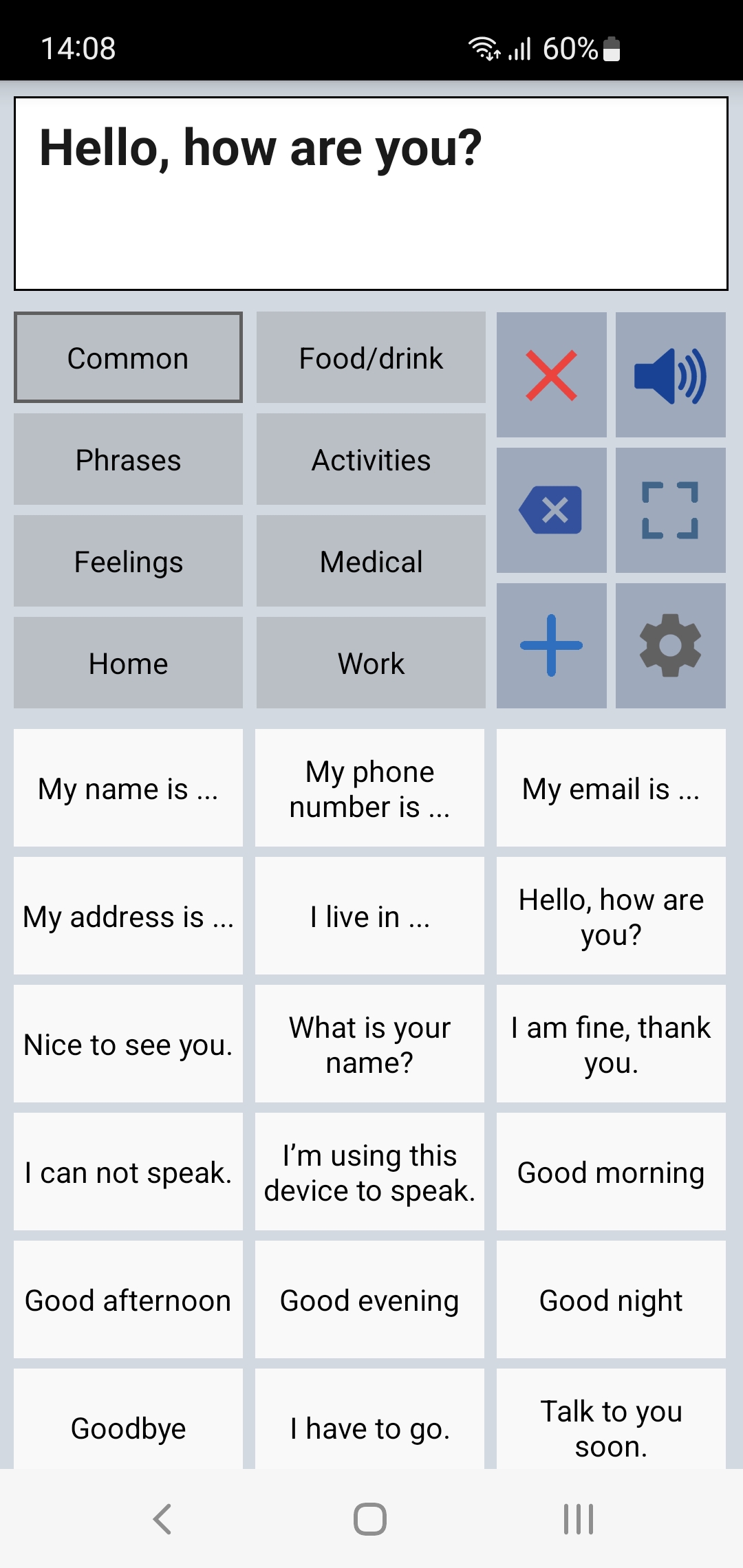
Task: Clear the message with the red X
Action: click(x=551, y=375)
